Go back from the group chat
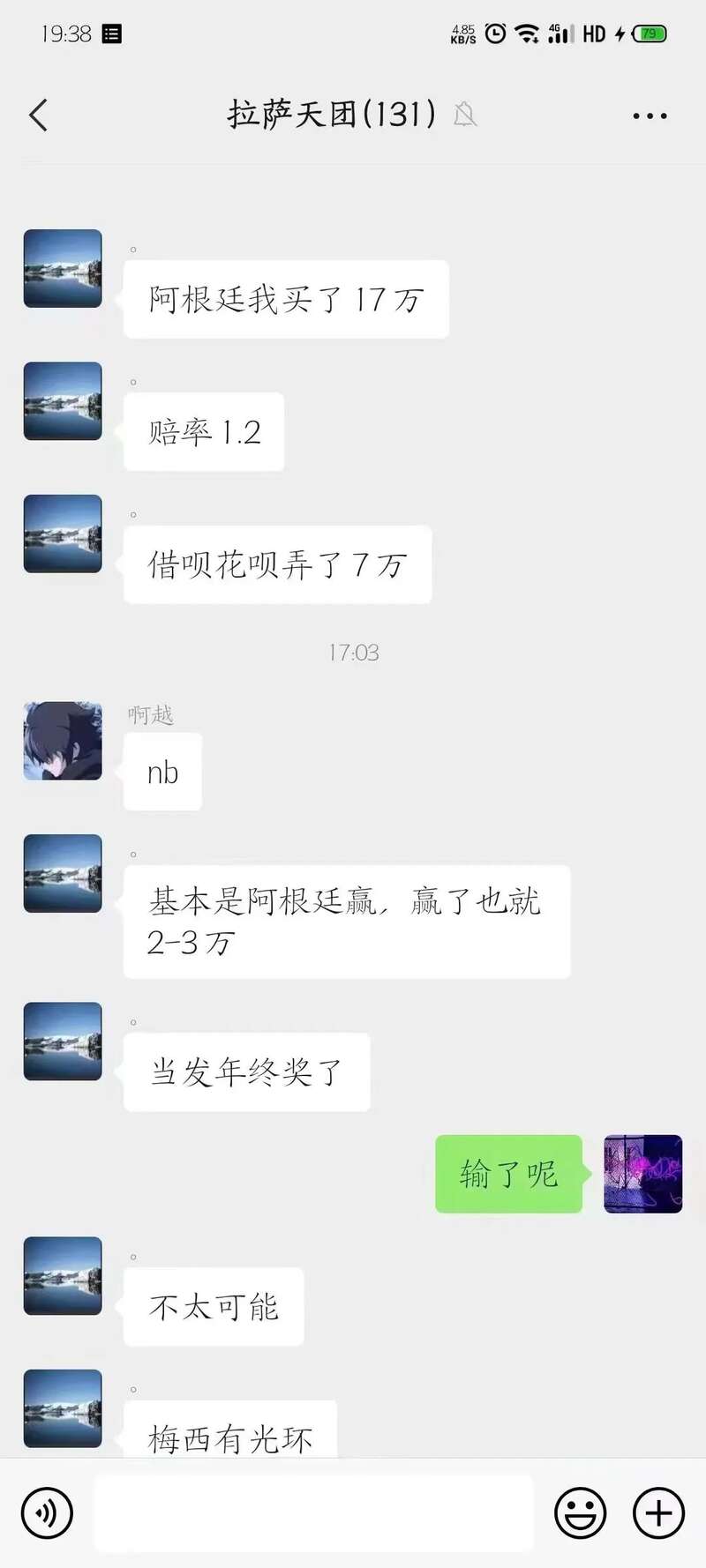Image resolution: width=706 pixels, height=1568 pixels. pyautogui.click(x=39, y=115)
